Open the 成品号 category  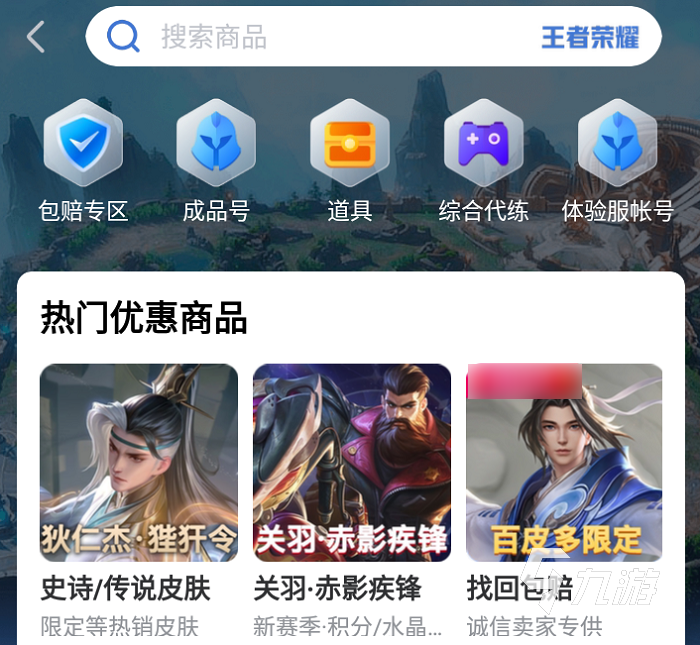click(216, 148)
